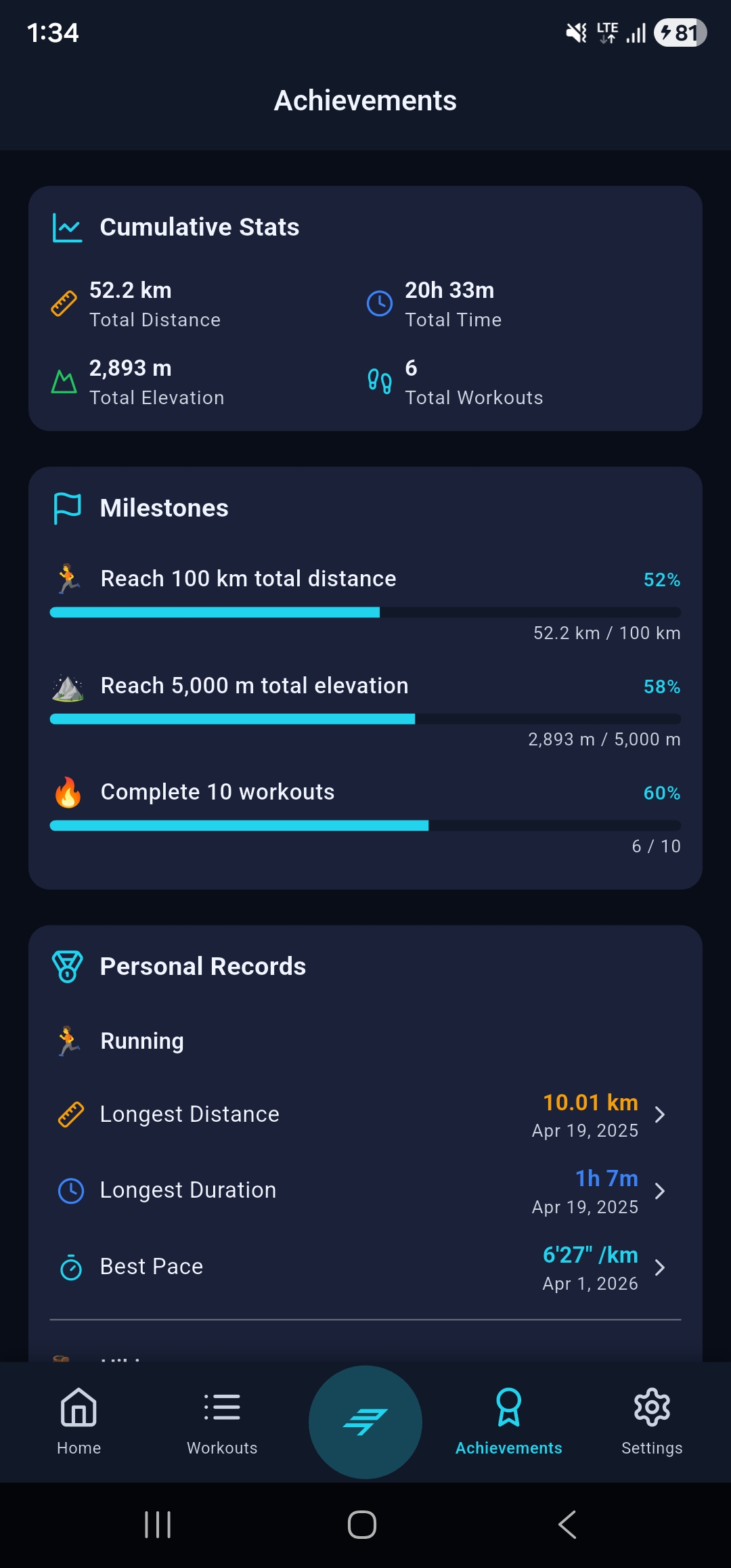Expand the Longest Duration record entry
The height and width of the screenshot is (1568, 731).
[660, 1191]
